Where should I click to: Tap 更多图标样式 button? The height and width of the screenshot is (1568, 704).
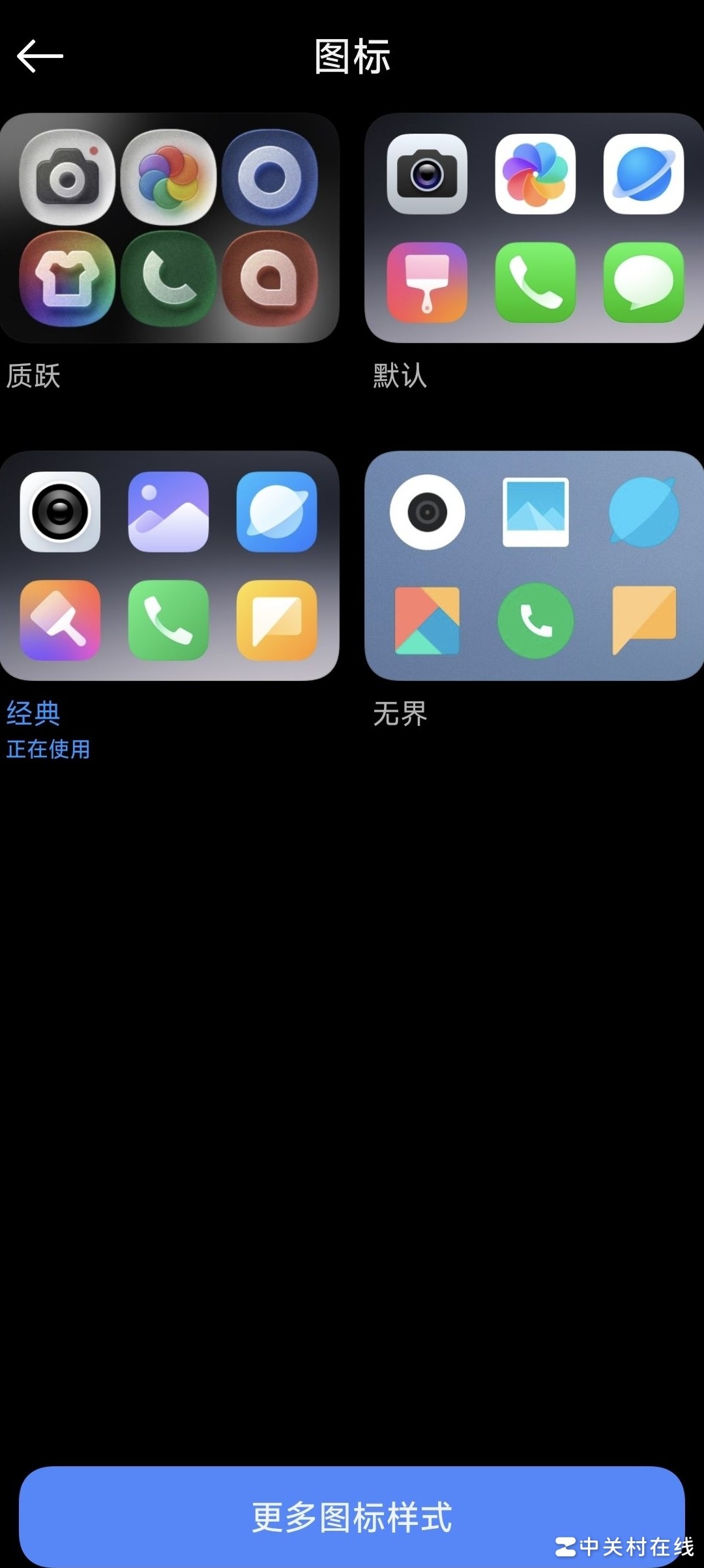tap(351, 1516)
